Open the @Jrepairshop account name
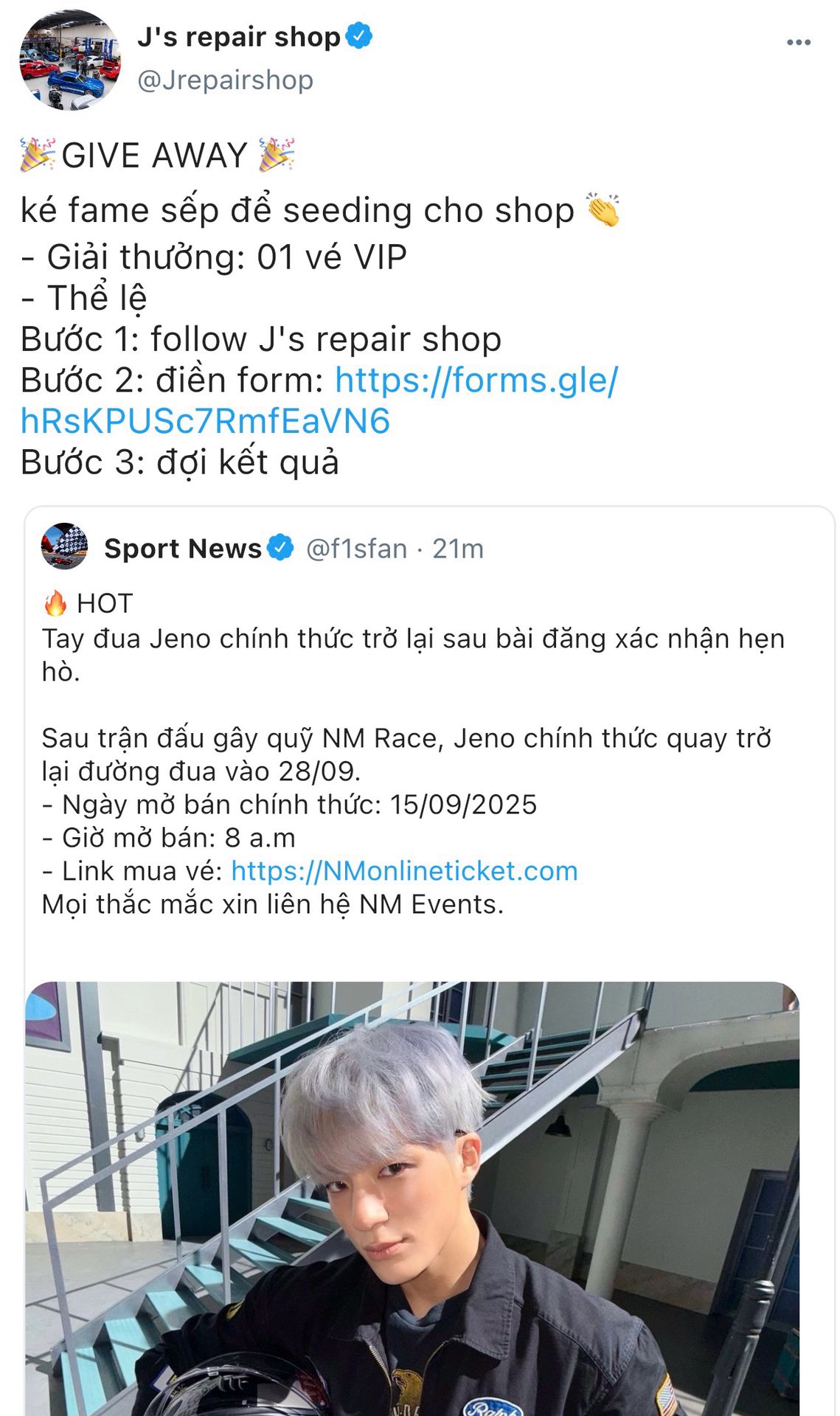The image size is (840, 1416). tap(225, 80)
